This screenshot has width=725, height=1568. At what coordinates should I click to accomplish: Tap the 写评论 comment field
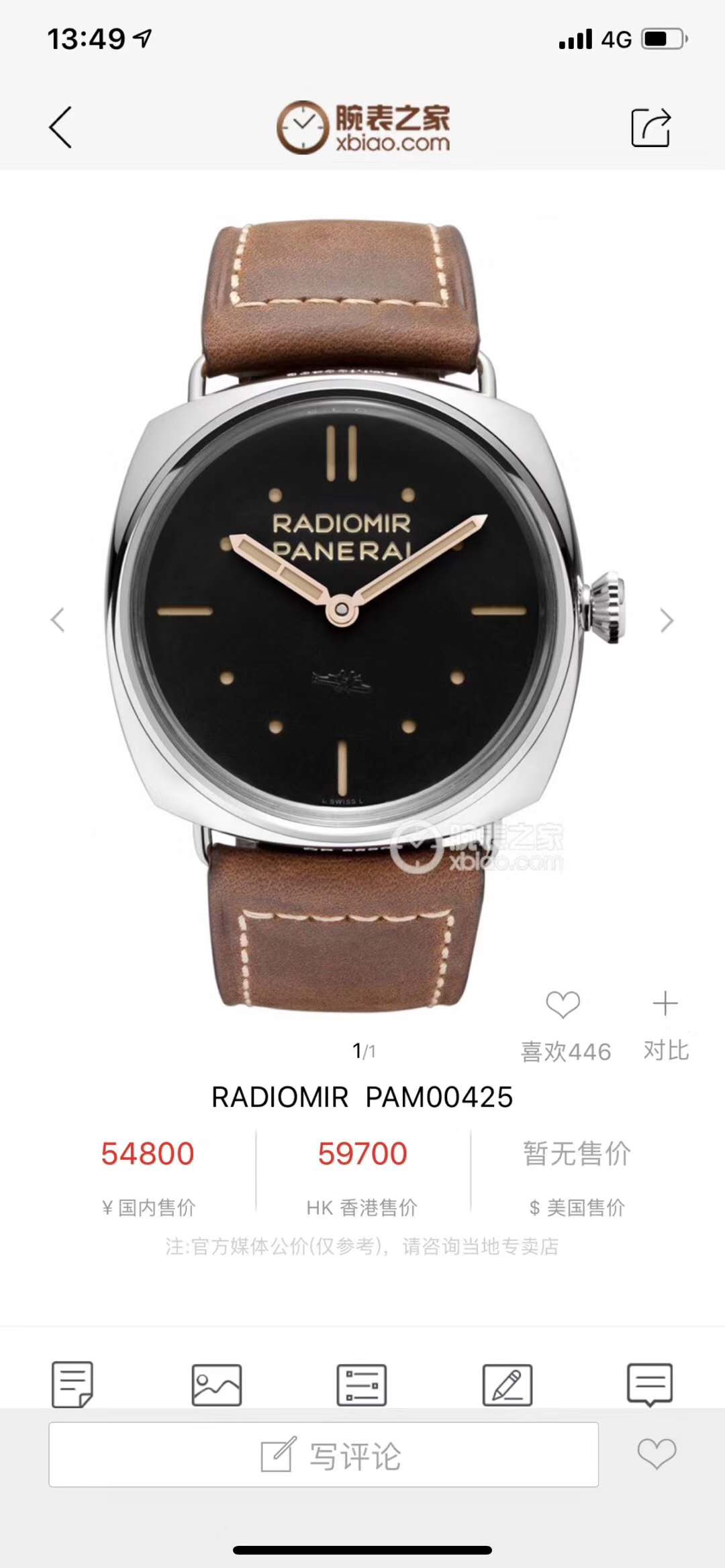(x=324, y=1455)
